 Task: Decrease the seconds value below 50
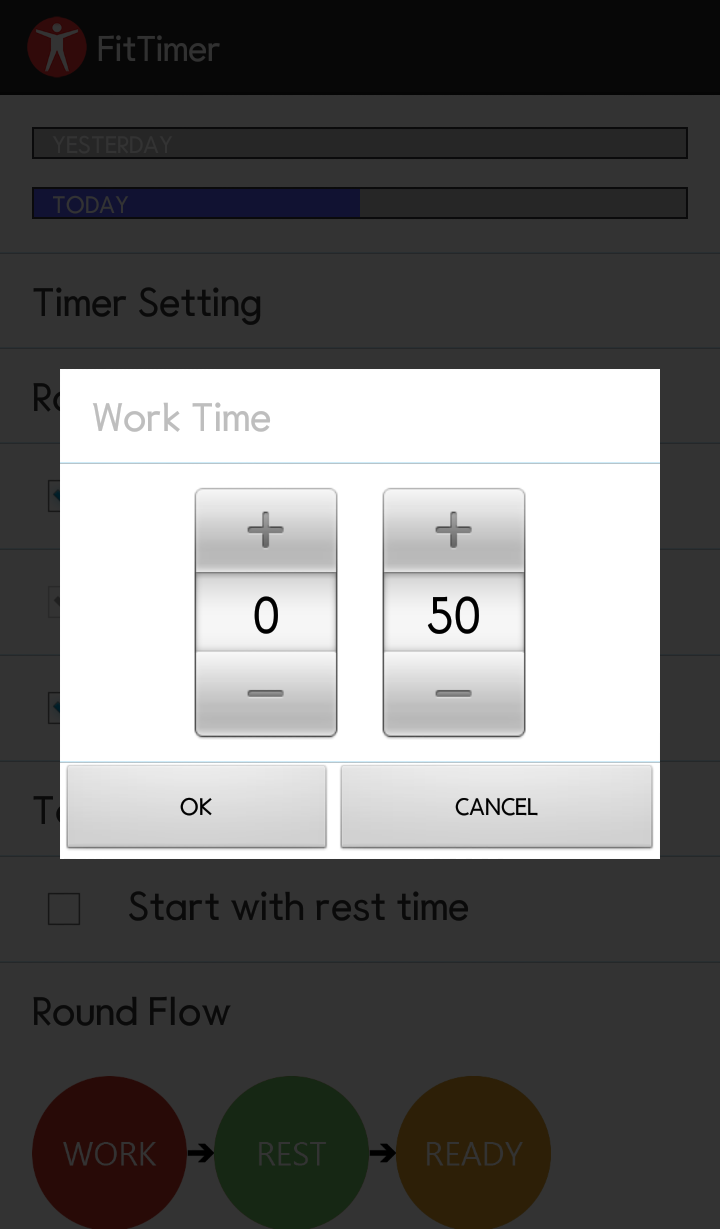click(x=453, y=693)
